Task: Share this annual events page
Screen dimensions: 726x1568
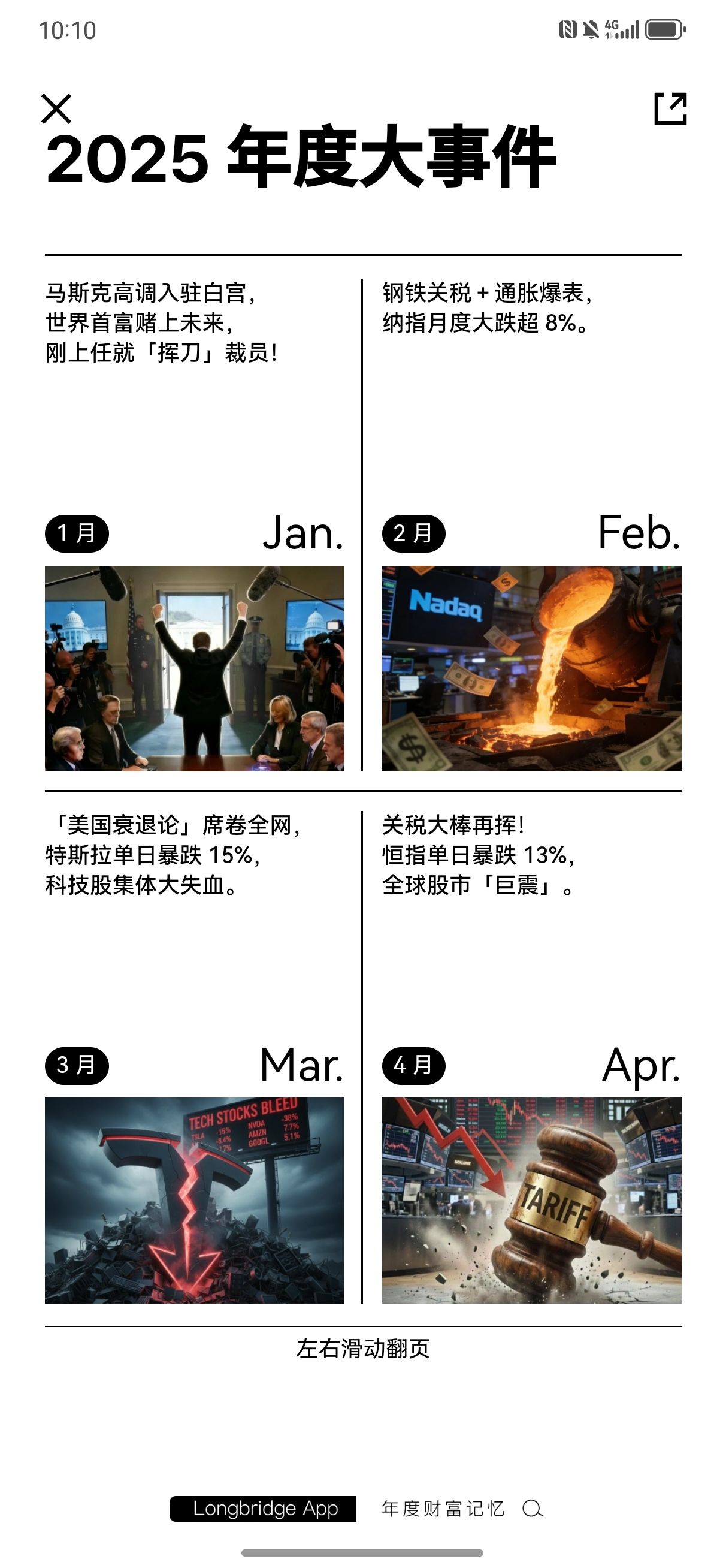Action: tap(670, 109)
